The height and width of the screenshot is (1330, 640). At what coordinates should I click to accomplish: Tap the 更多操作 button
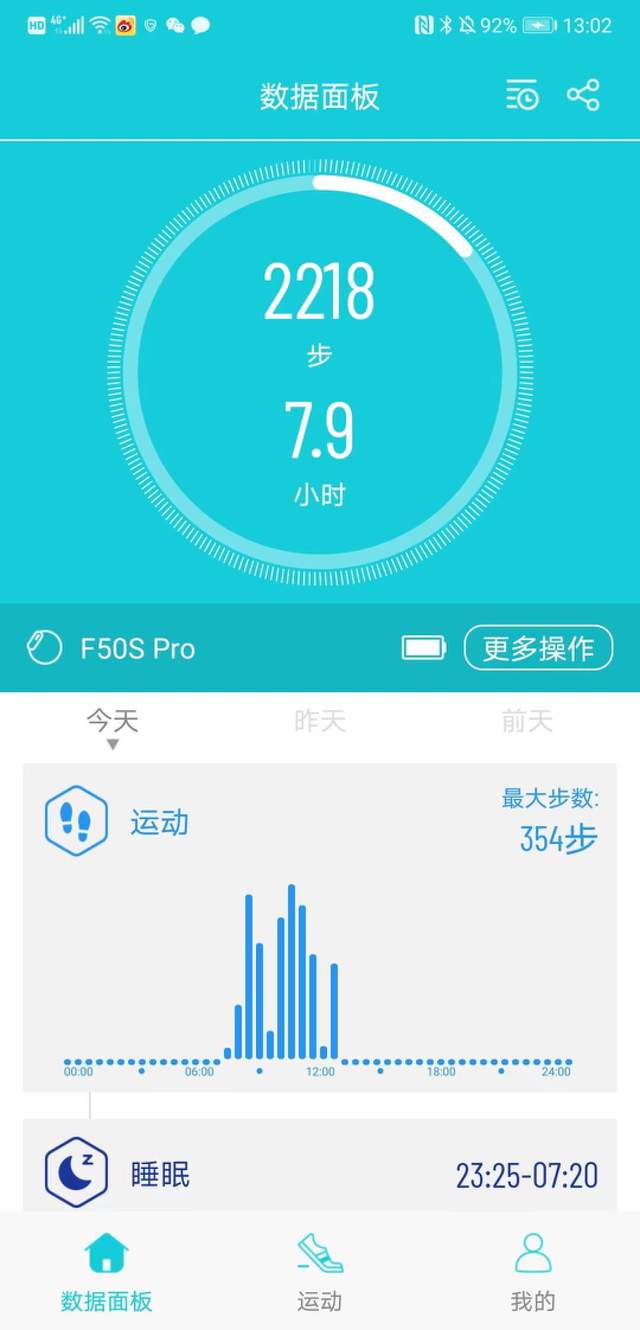point(538,648)
